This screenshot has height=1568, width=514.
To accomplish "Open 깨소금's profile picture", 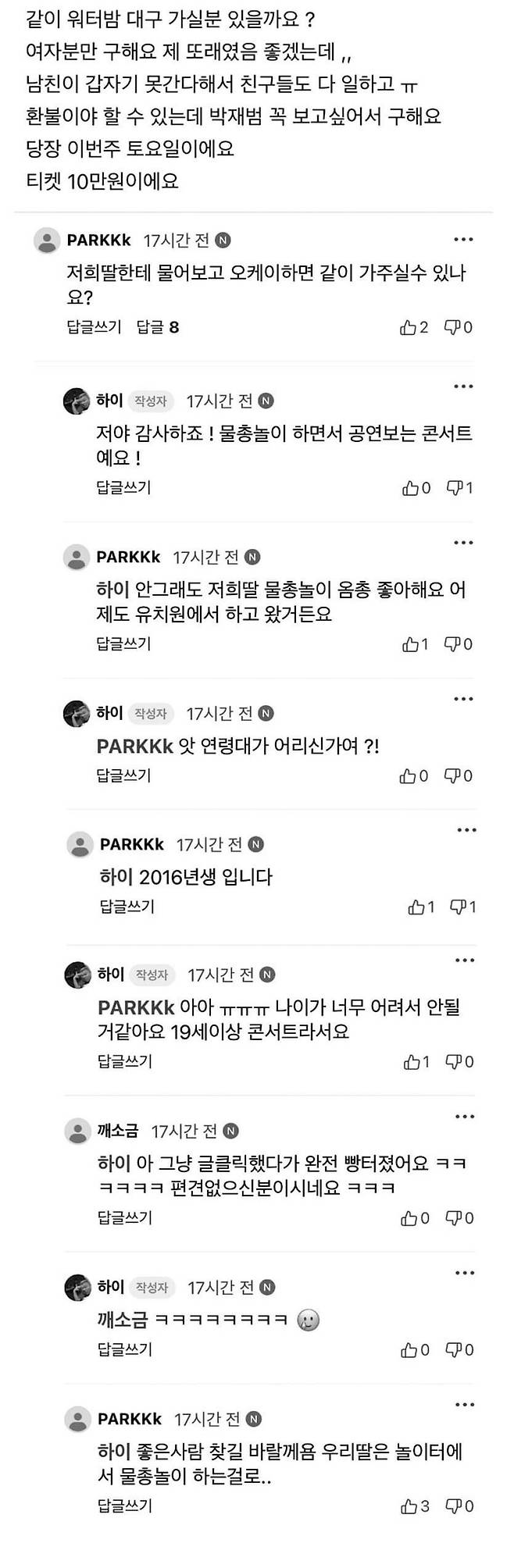I will point(78,1131).
